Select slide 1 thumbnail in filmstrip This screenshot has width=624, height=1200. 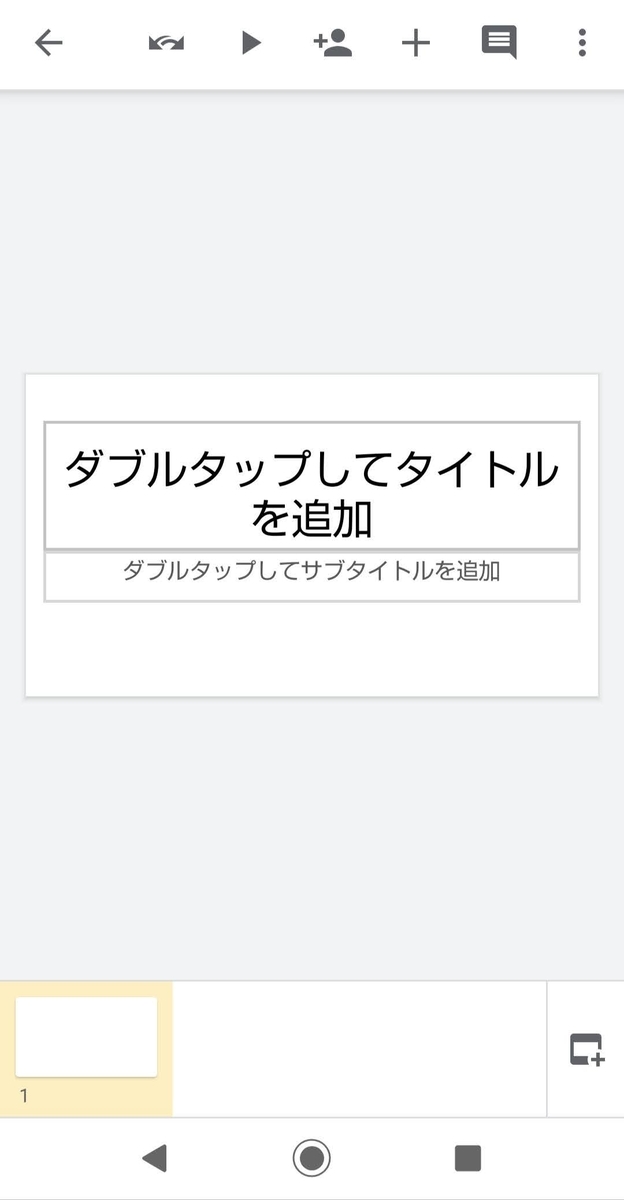(x=86, y=1037)
